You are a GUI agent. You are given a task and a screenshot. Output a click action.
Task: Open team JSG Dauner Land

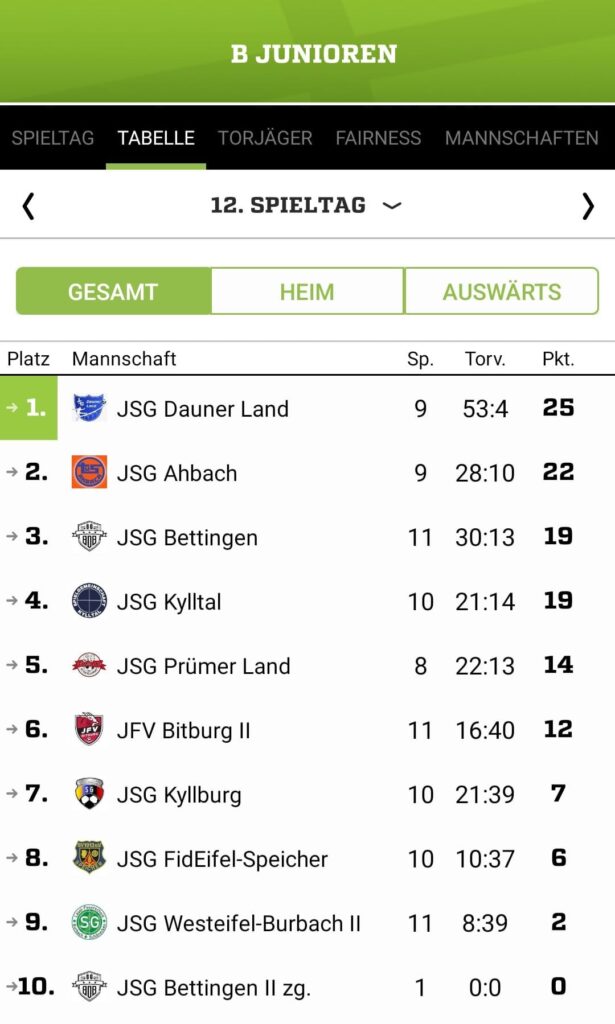[x=308, y=408]
